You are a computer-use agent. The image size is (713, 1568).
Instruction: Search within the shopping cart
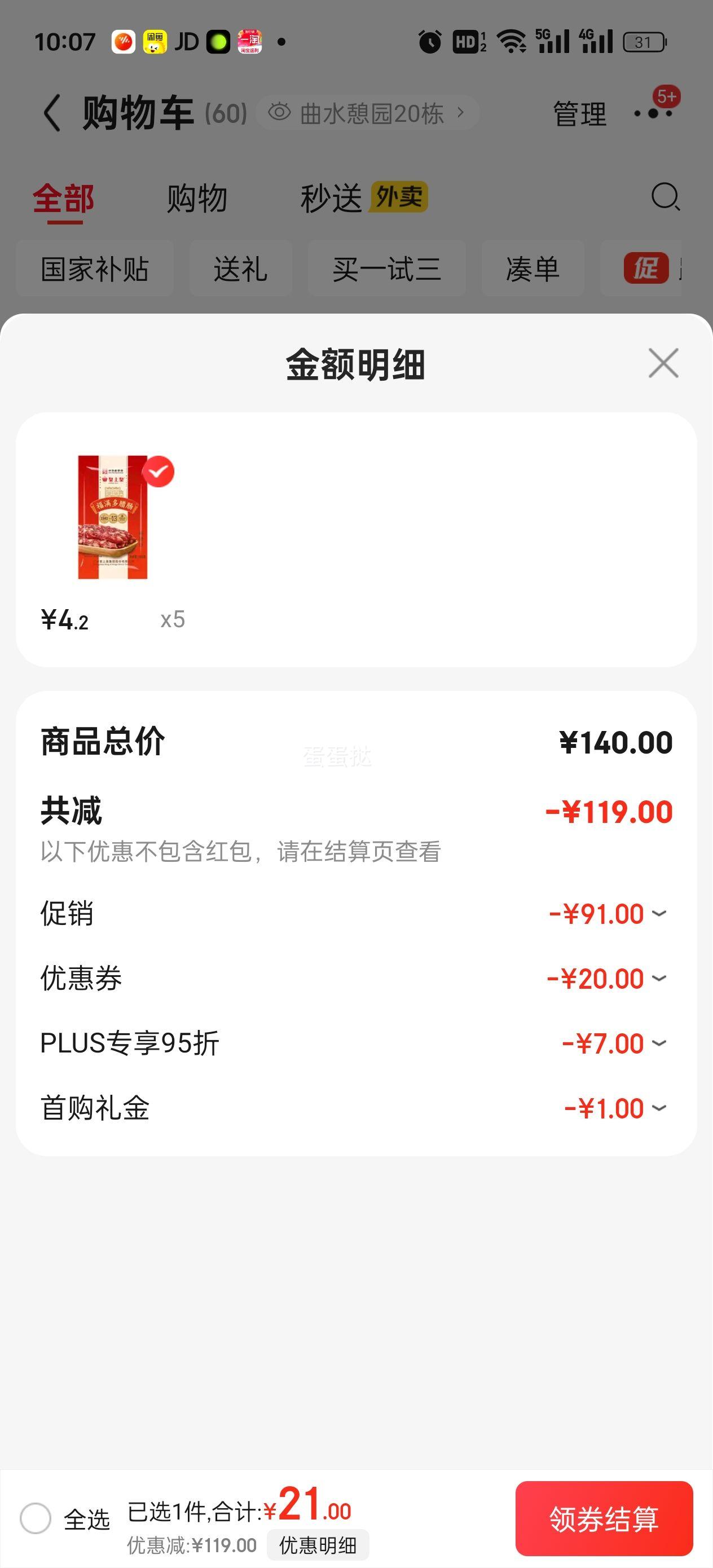tap(665, 197)
